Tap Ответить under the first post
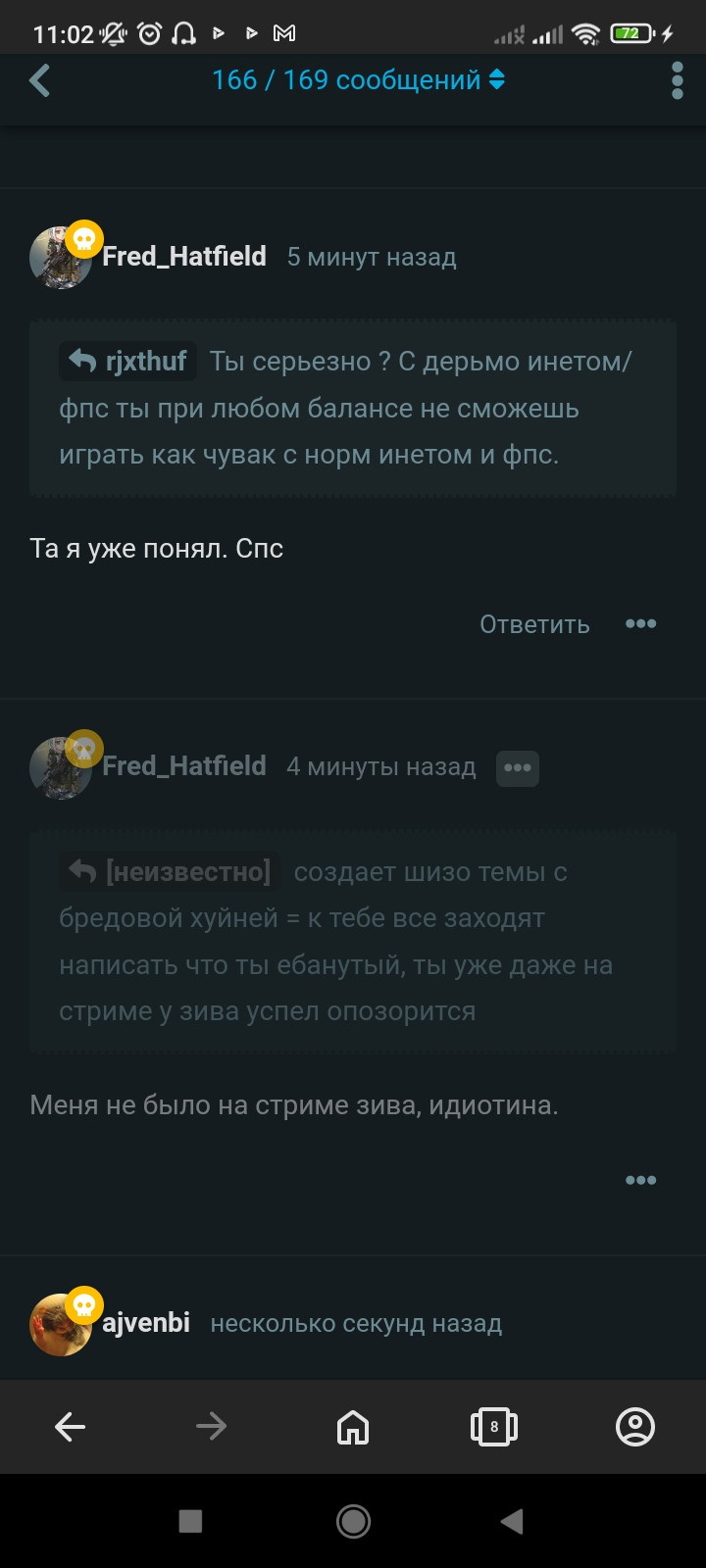This screenshot has width=706, height=1568. (534, 624)
